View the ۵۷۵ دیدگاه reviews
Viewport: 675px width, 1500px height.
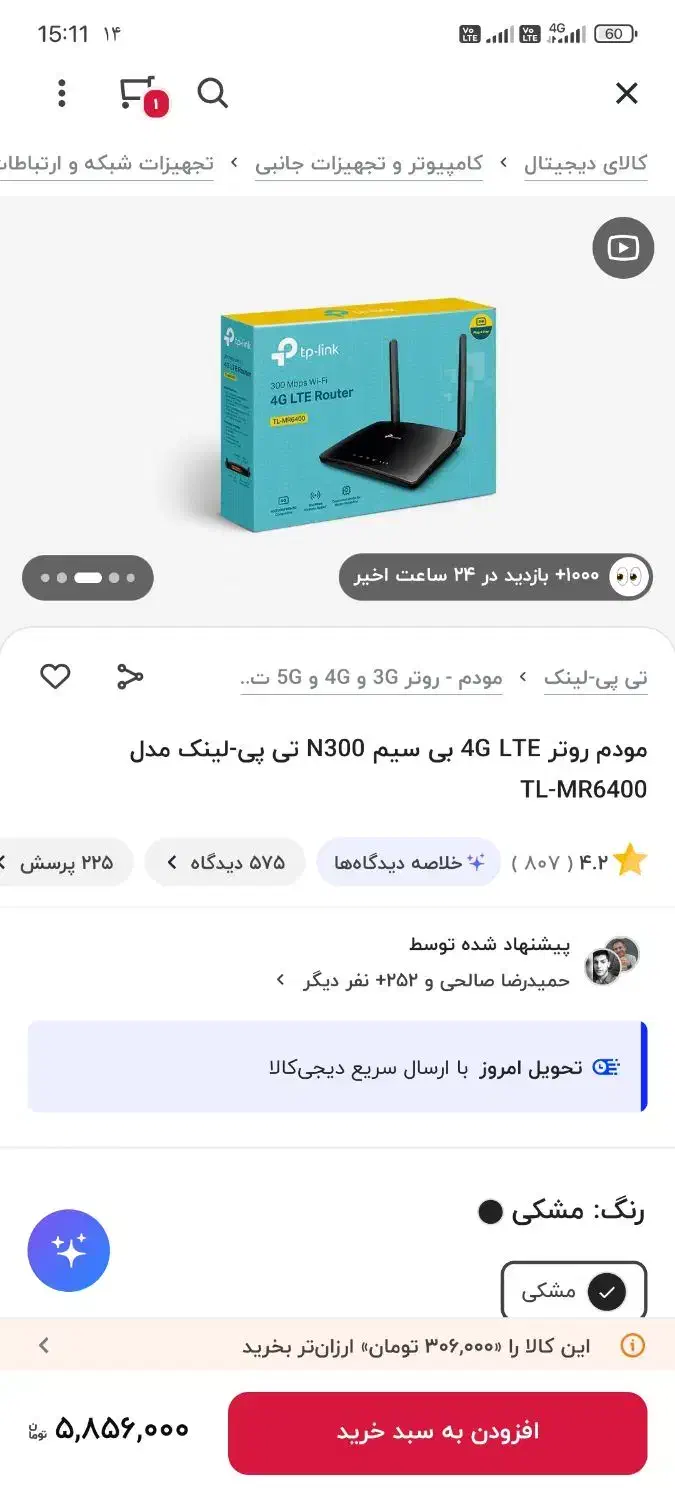coord(225,862)
